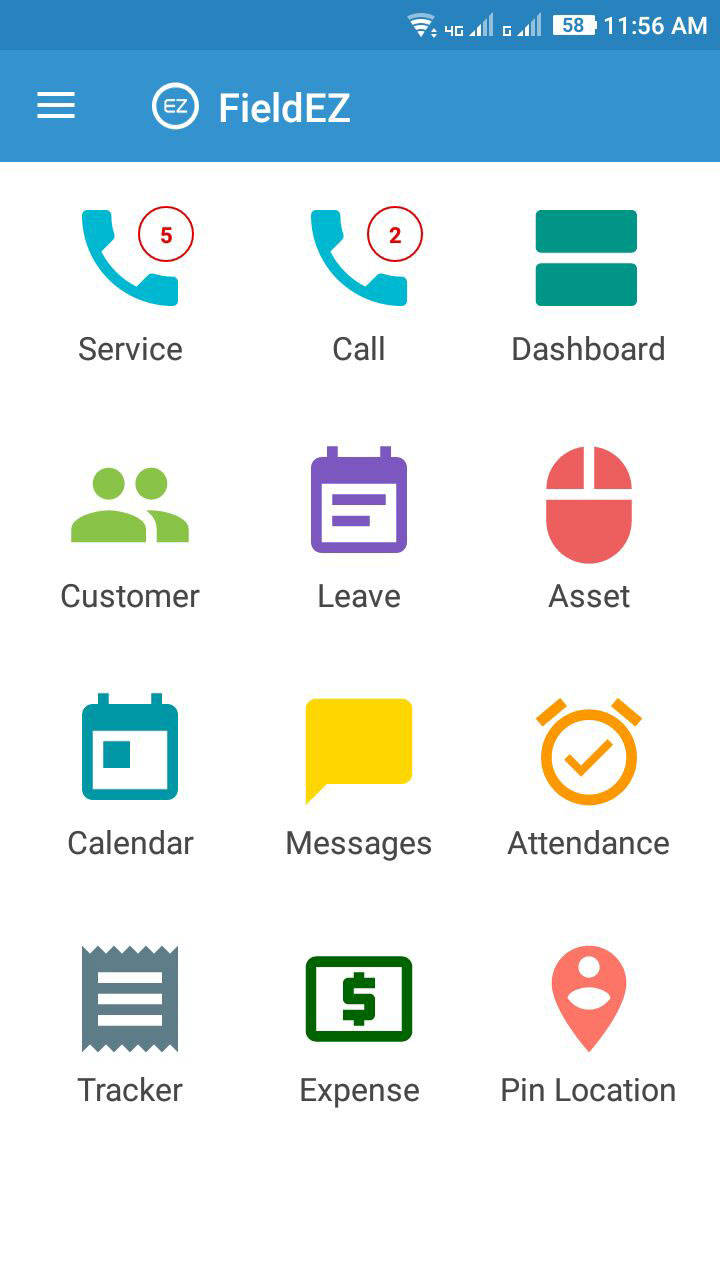This screenshot has width=720, height=1280.
Task: Tap the Pin Location icon
Action: [588, 995]
